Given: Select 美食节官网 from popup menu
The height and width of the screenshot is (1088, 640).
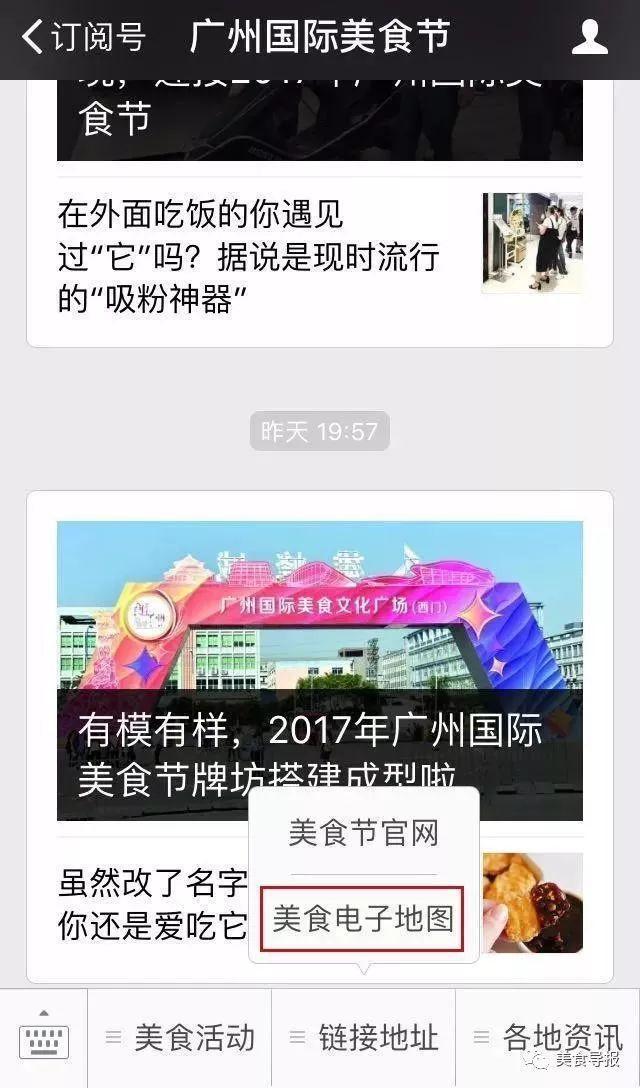Looking at the screenshot, I should click(x=364, y=833).
